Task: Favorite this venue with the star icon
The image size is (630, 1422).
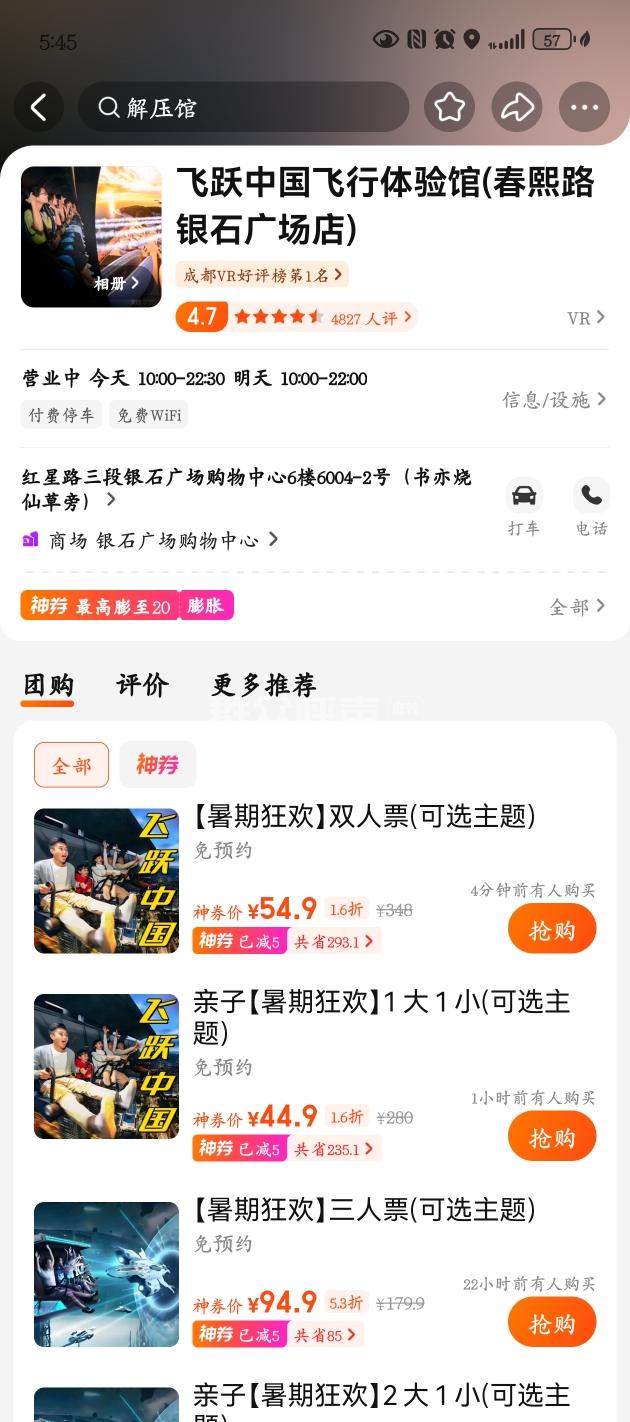Action: coord(449,107)
